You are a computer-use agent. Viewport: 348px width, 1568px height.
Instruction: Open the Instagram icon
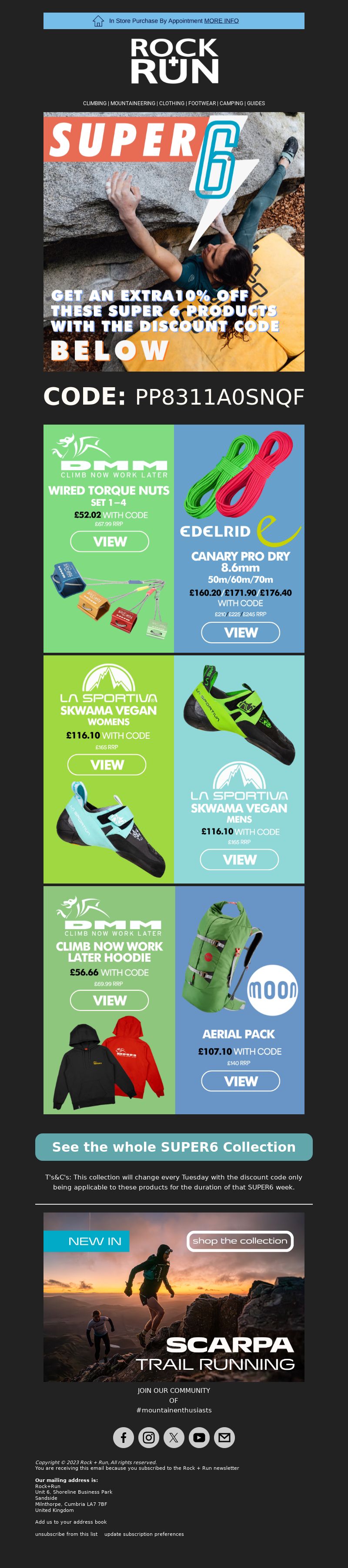point(149,1437)
